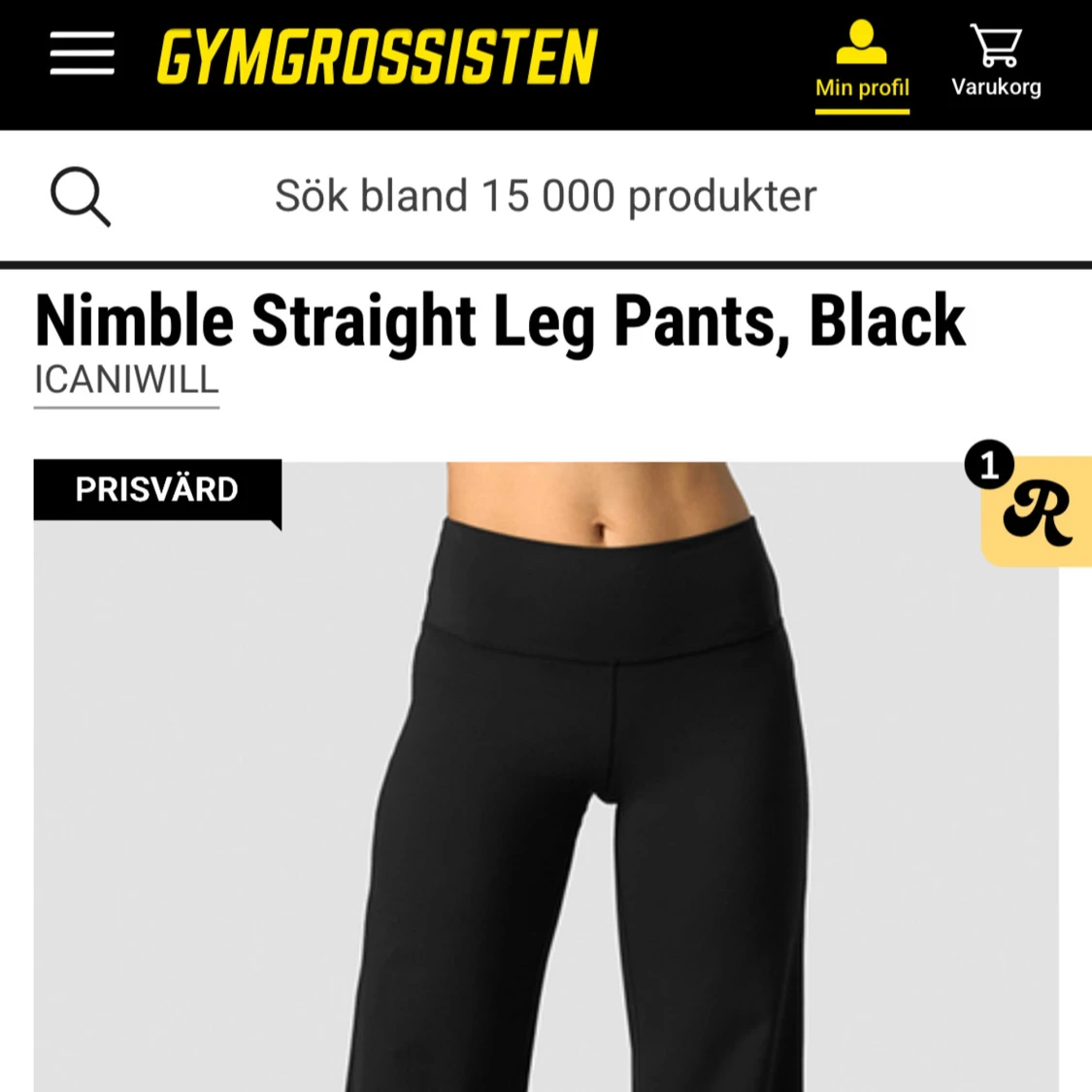Tap the search field for products
This screenshot has width=1092, height=1092.
(546, 196)
